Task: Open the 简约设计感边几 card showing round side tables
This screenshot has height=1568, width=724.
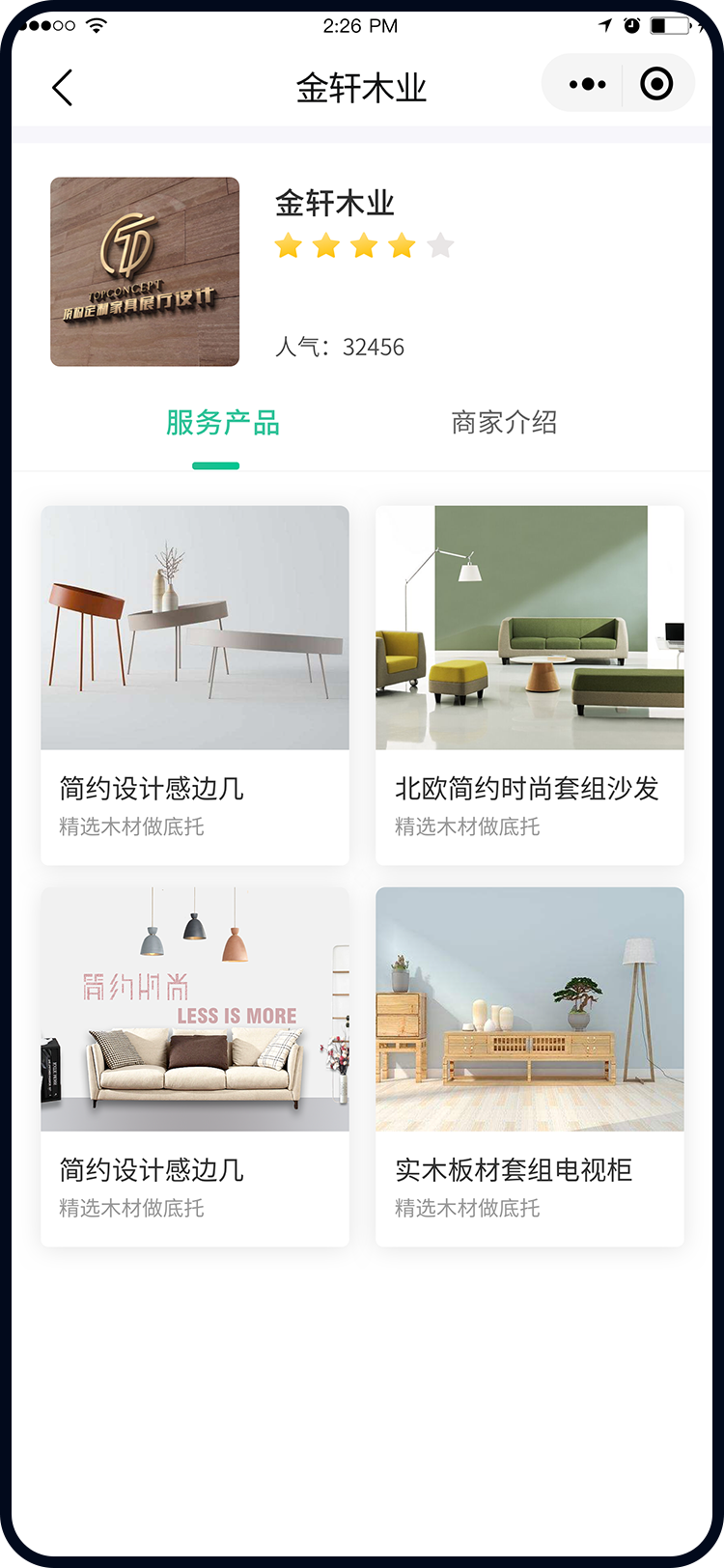Action: pos(194,684)
